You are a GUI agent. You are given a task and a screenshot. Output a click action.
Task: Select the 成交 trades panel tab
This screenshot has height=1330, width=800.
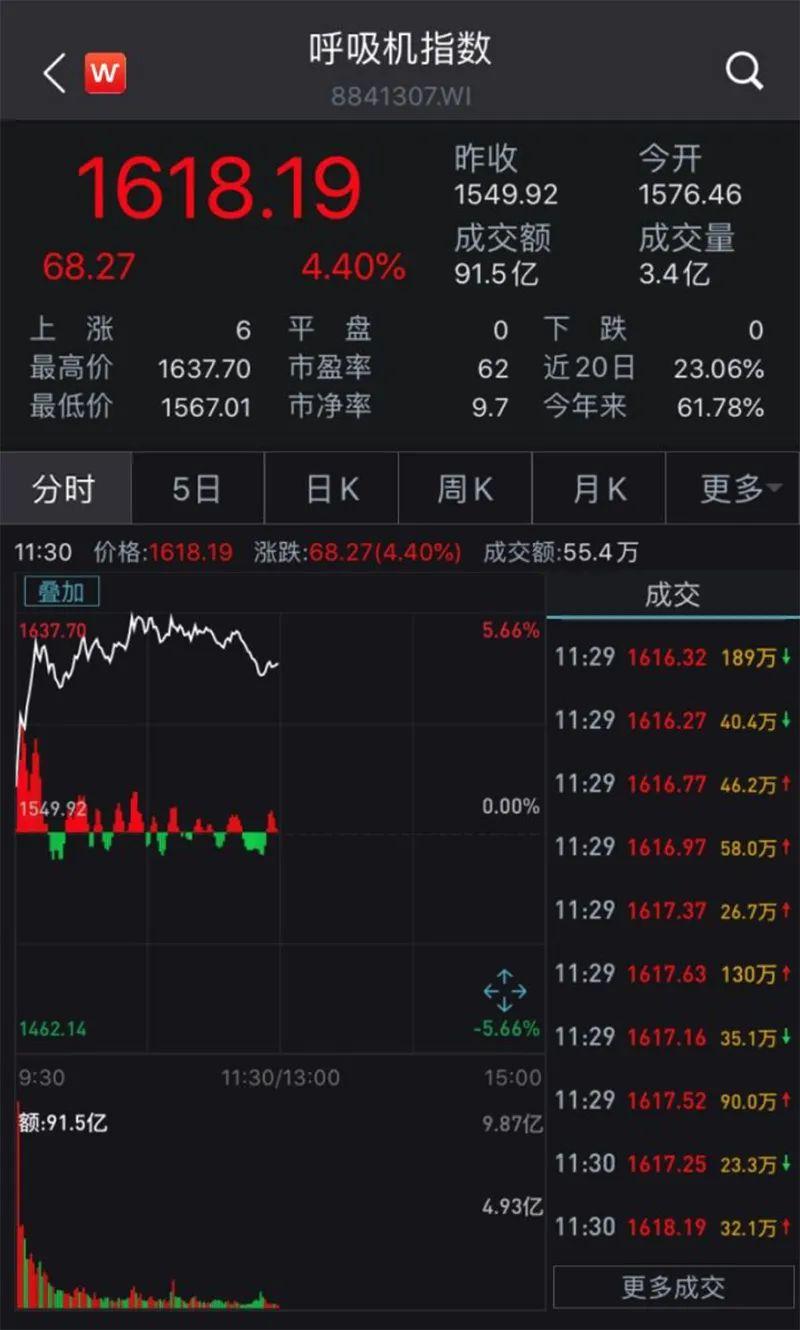673,595
